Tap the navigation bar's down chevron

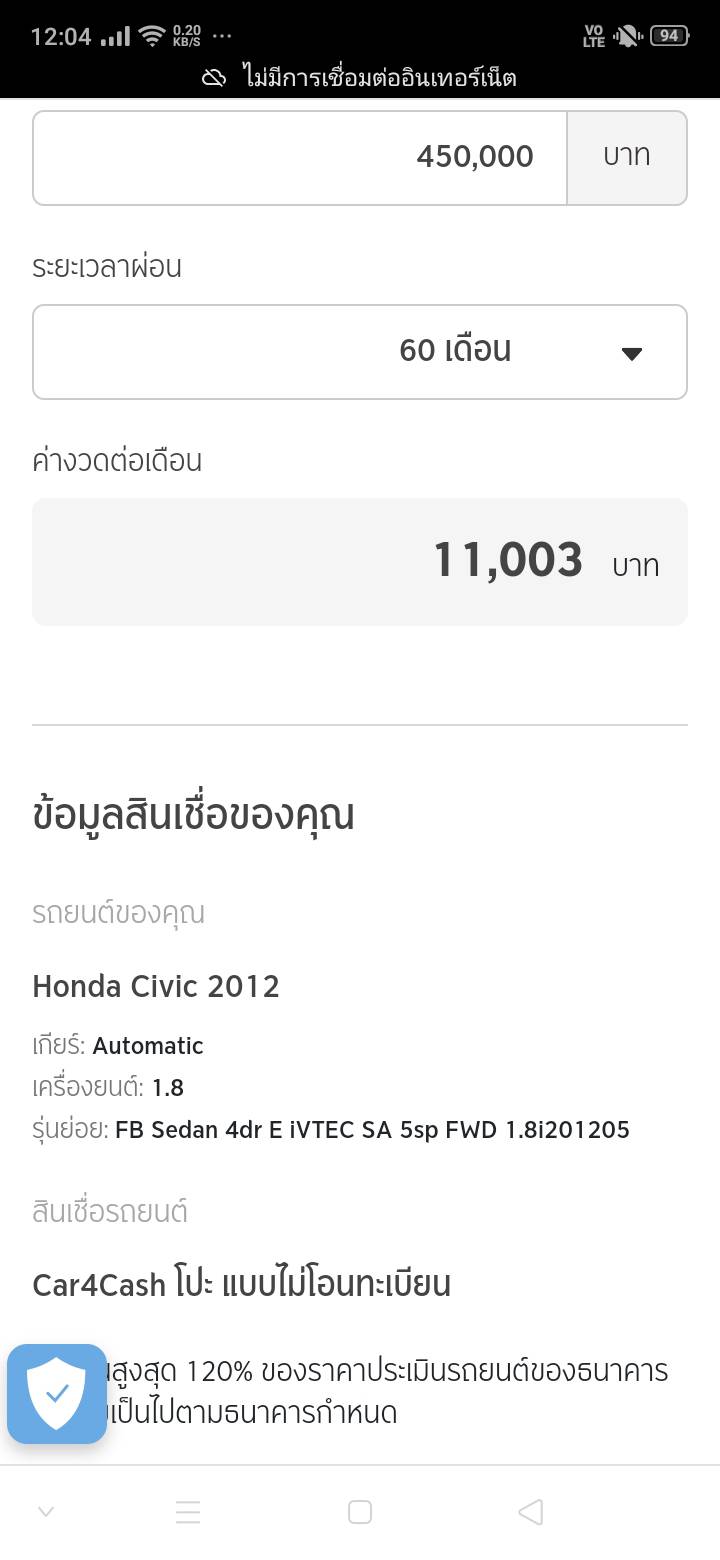[46, 1512]
